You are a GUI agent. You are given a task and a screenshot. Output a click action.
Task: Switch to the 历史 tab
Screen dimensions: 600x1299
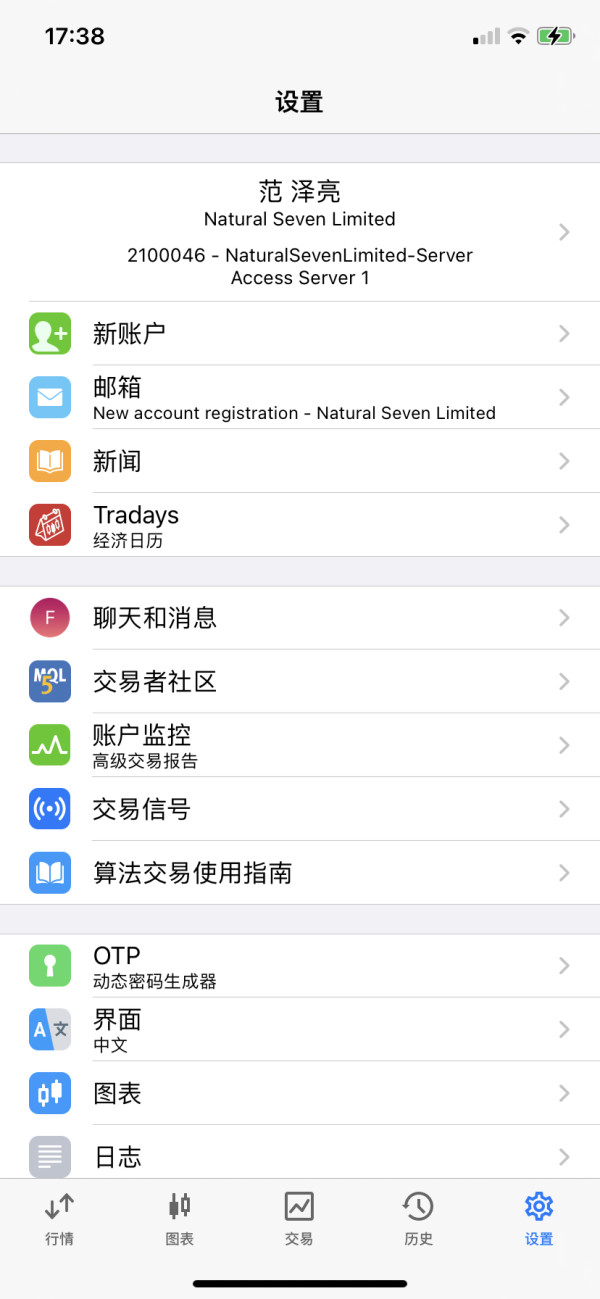(x=418, y=1218)
